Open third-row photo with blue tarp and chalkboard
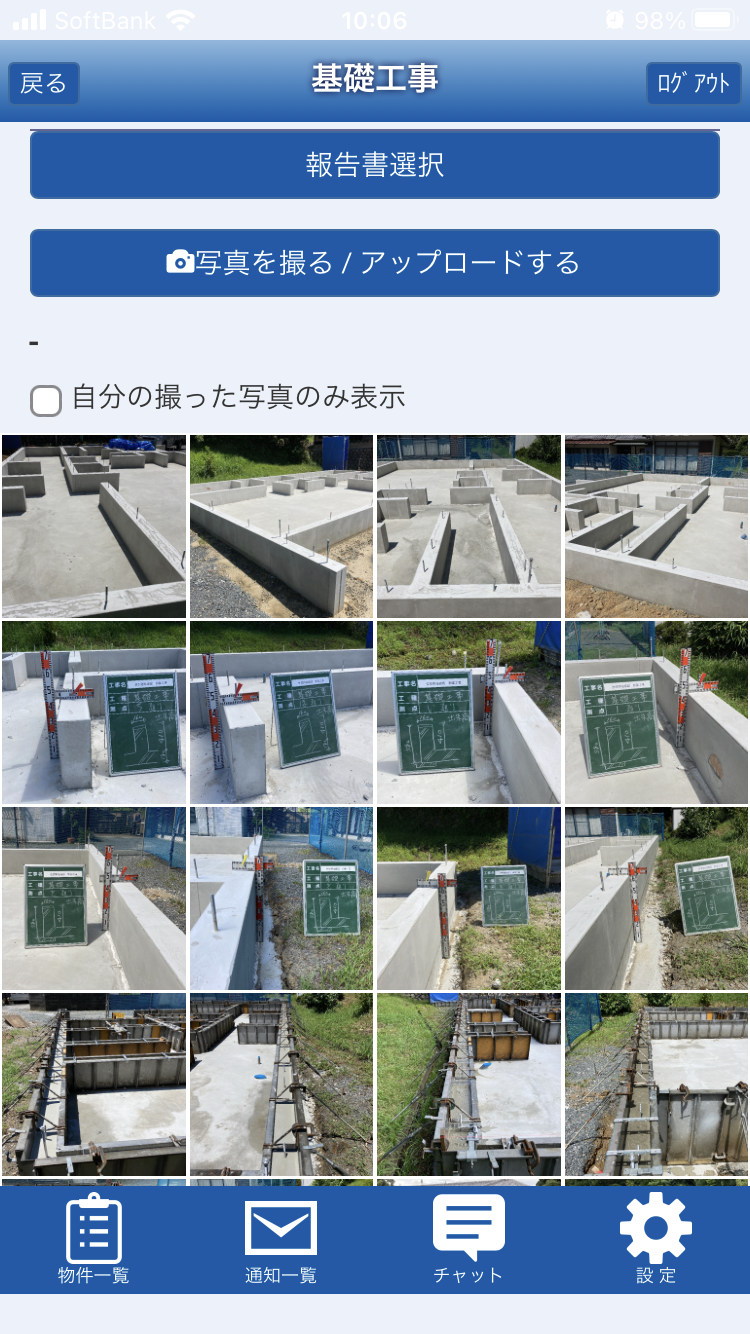Screen dimensions: 750x1334 point(469,898)
